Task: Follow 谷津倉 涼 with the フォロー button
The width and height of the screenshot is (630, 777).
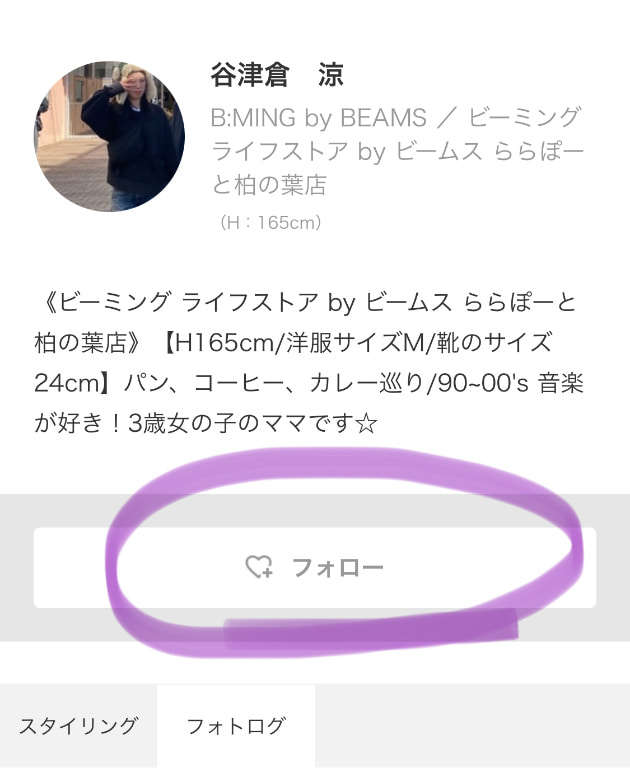Action: coord(315,568)
